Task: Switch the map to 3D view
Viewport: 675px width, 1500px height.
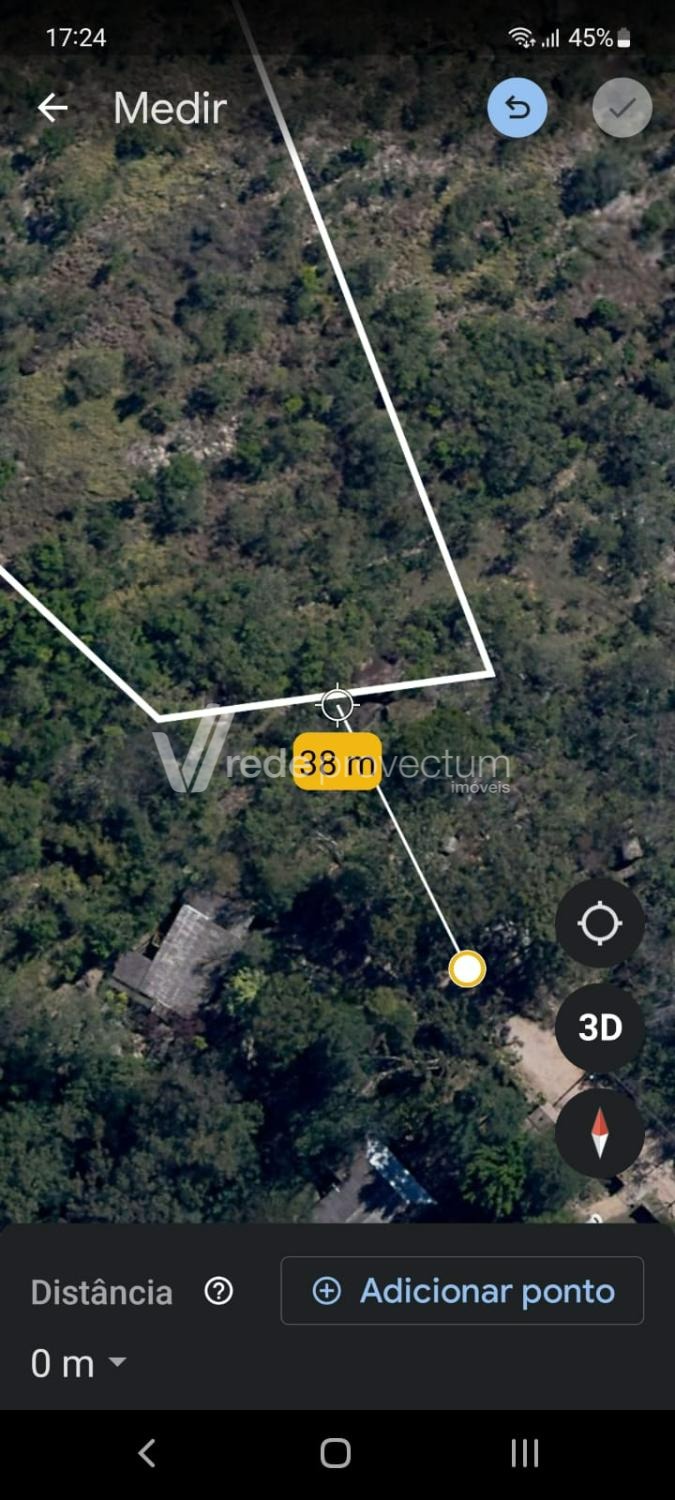Action: click(x=600, y=1028)
